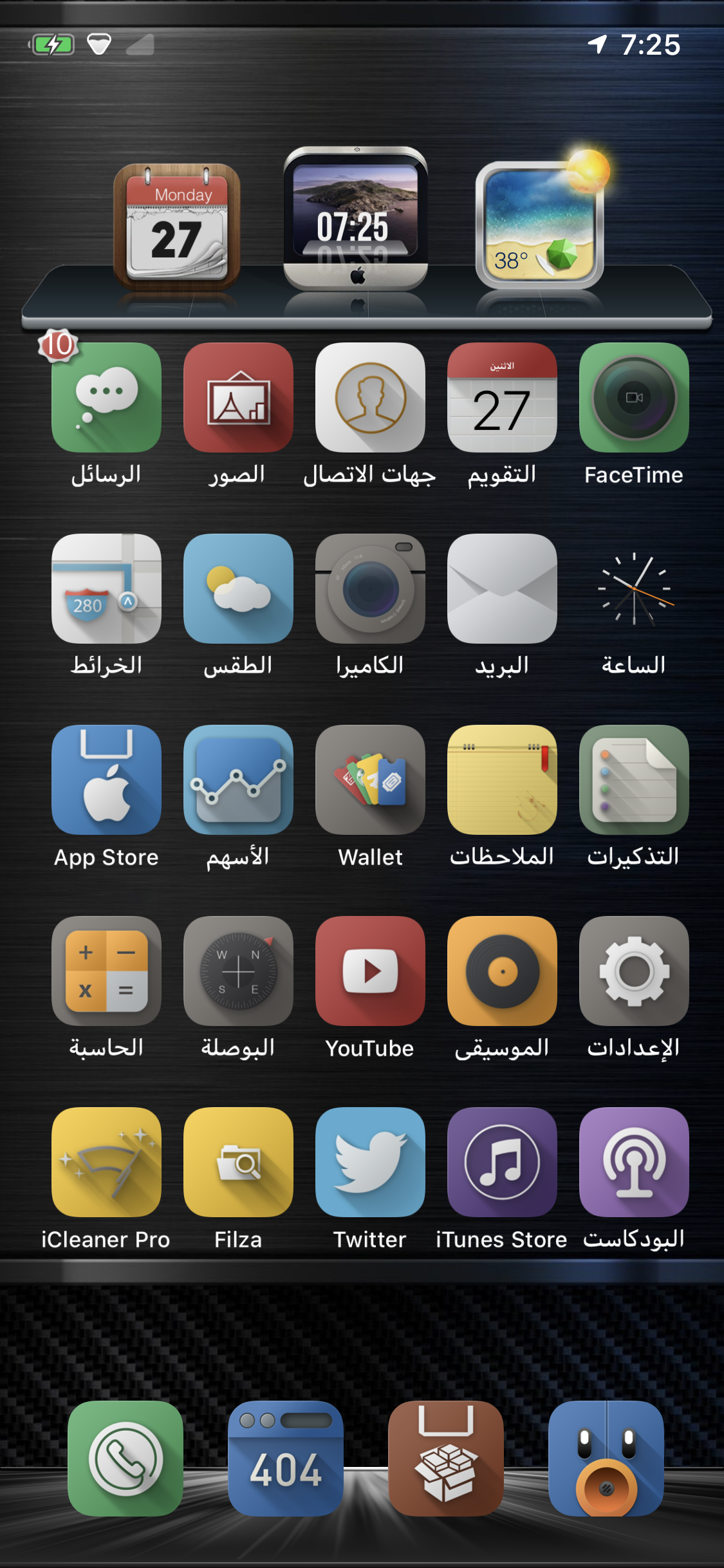This screenshot has height=1568, width=724.
Task: Launch Twitter
Action: [370, 1162]
